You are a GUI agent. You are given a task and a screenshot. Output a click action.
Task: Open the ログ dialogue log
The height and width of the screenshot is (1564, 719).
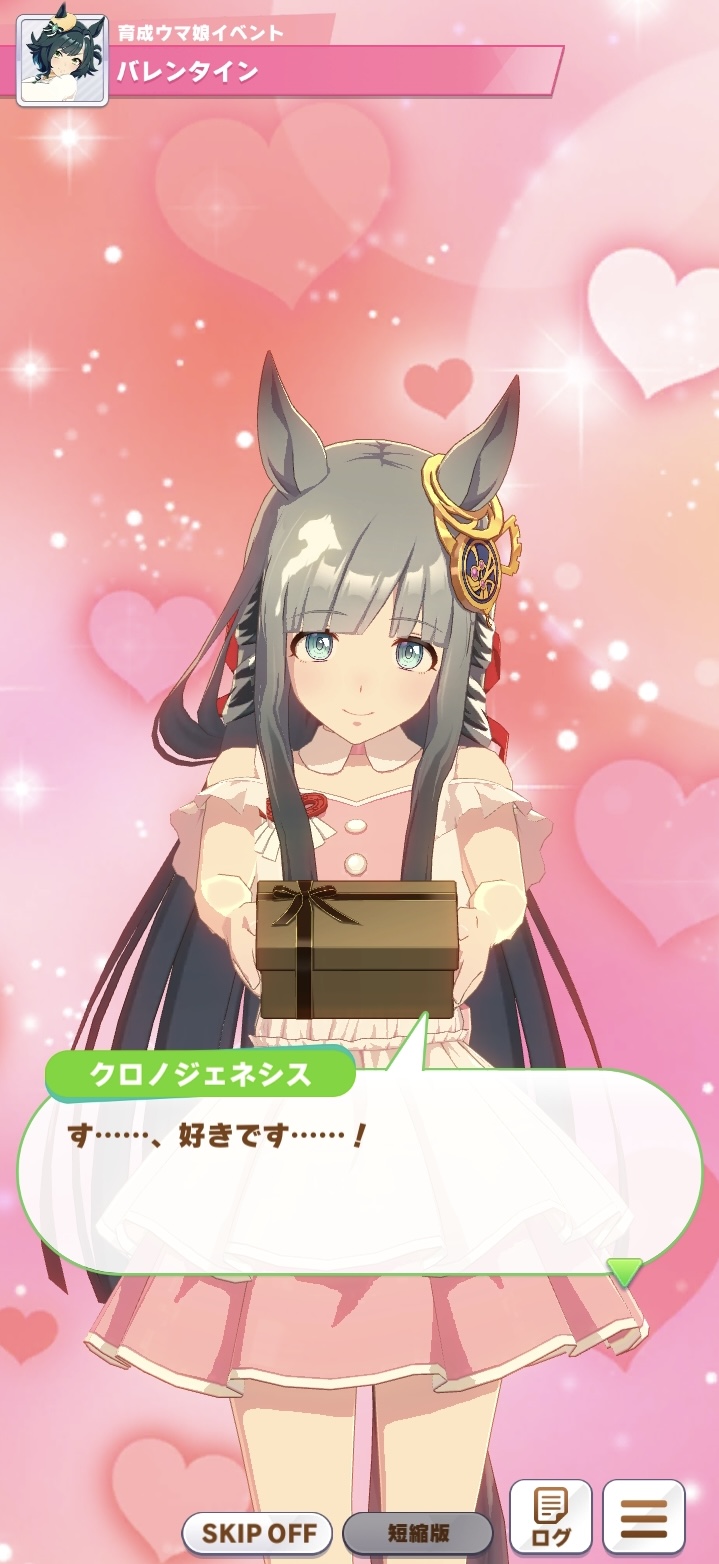pyautogui.click(x=551, y=1518)
